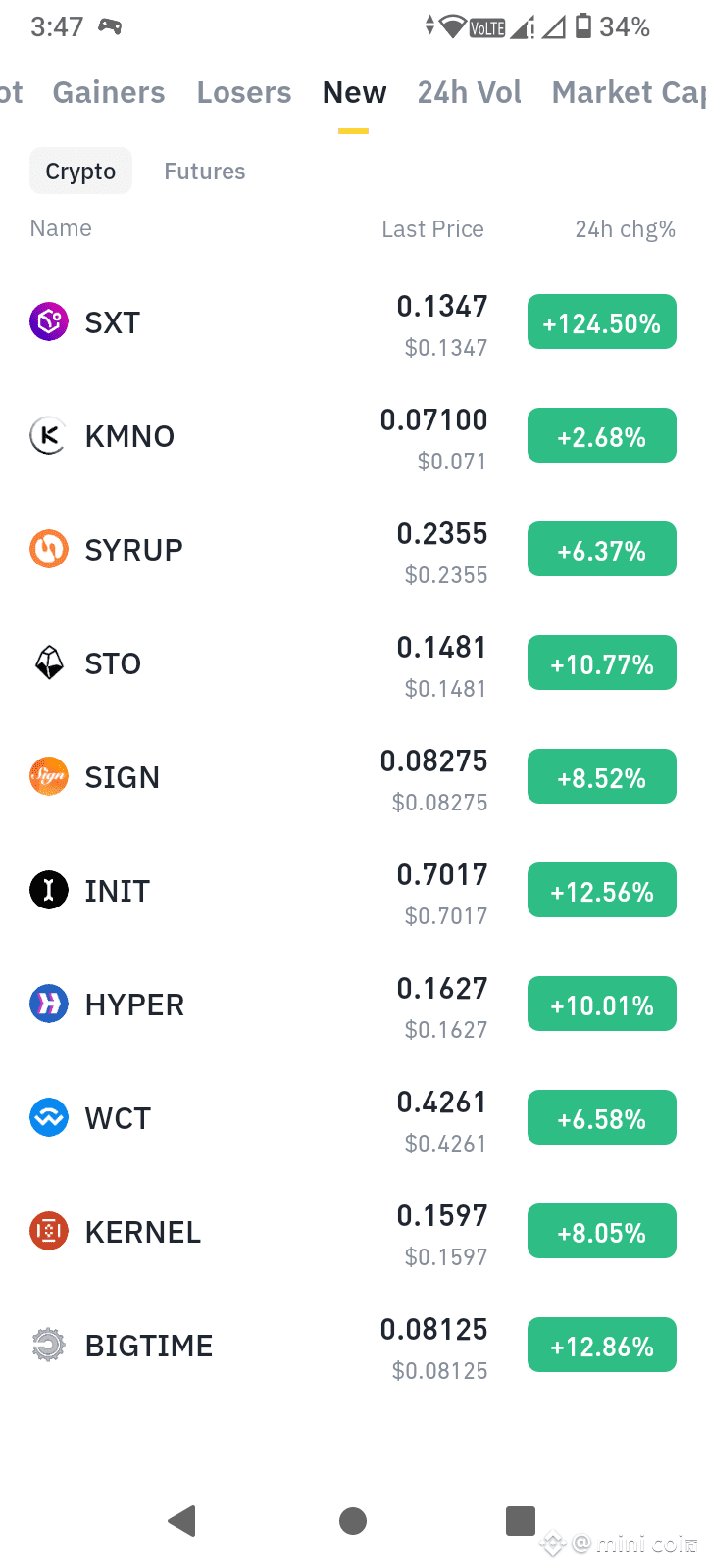Click the INIT black circle logo
706x1568 pixels.
coord(48,890)
